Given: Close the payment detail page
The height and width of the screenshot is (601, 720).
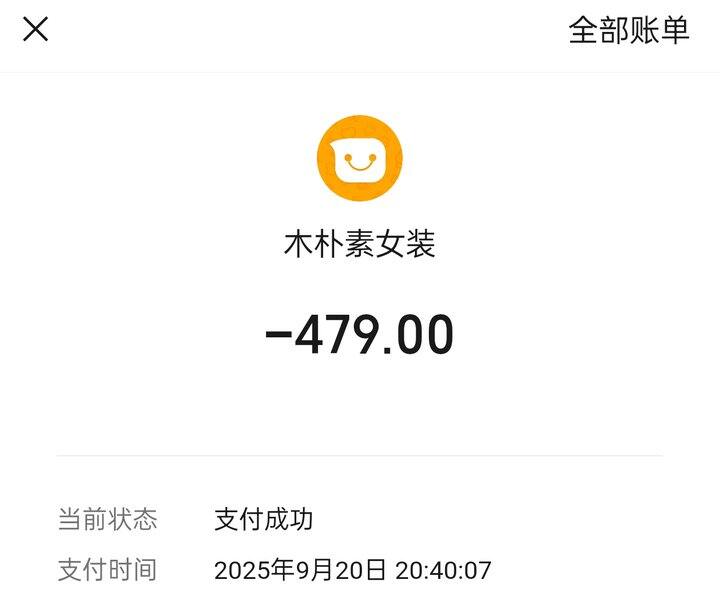Looking at the screenshot, I should pos(36,30).
